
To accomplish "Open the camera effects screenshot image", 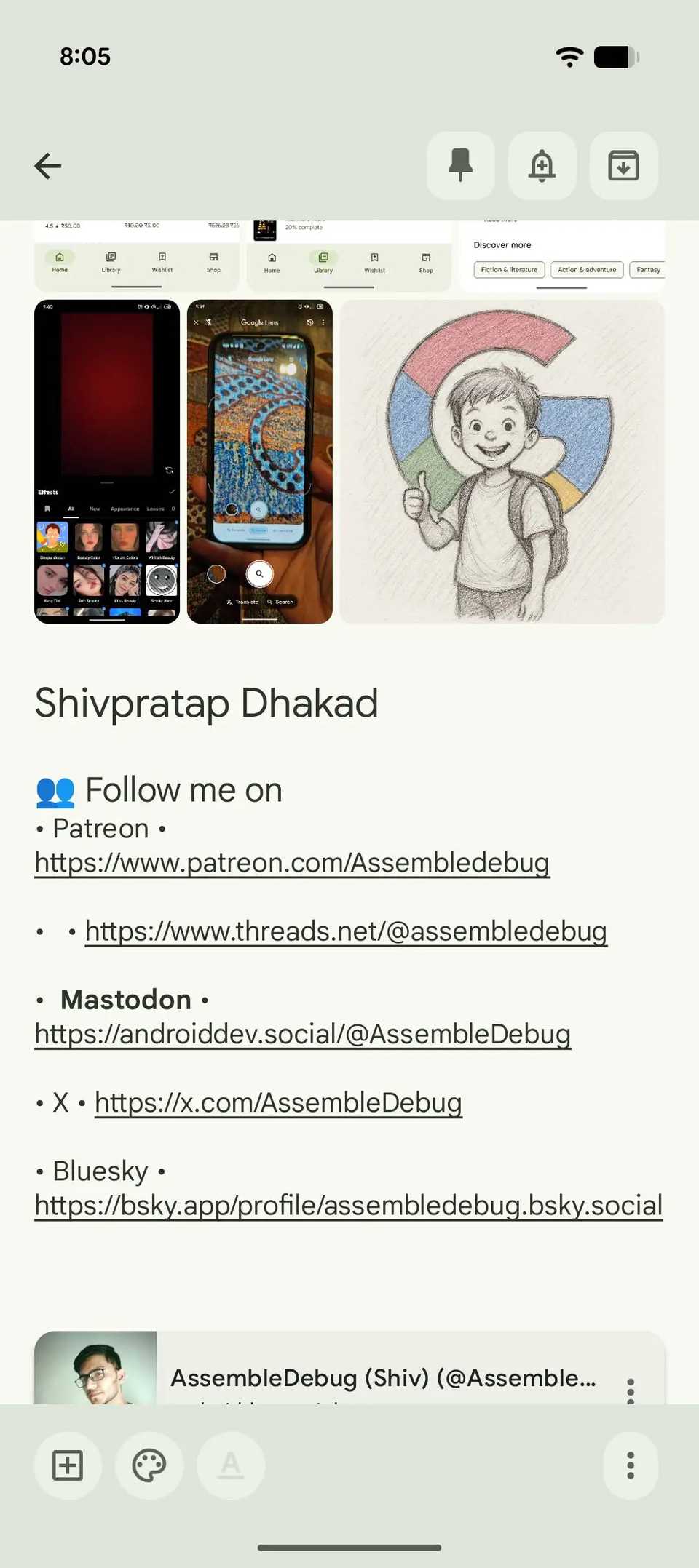I will 107,461.
